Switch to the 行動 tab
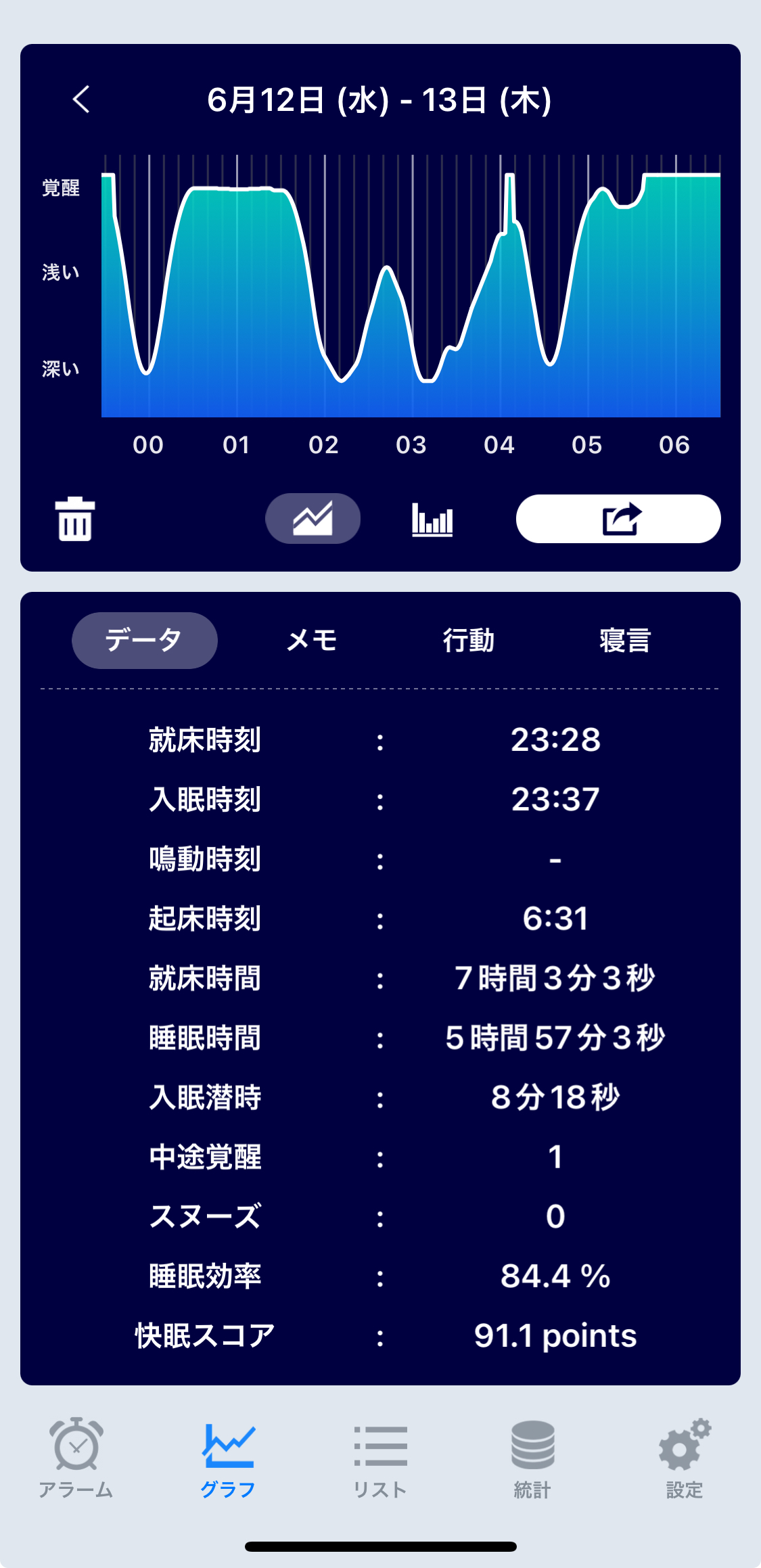The image size is (761, 1568). (469, 641)
